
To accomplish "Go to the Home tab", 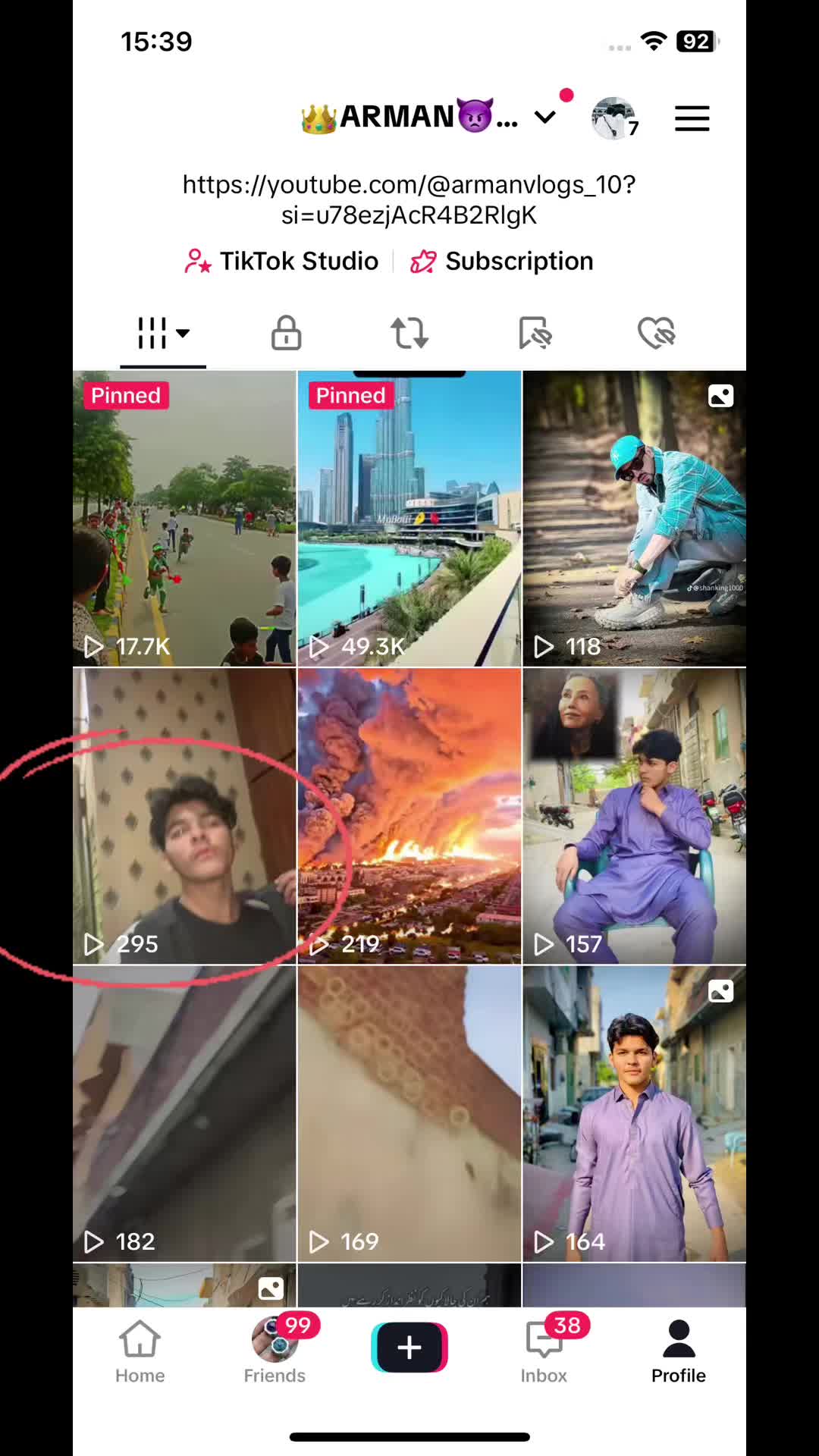I will [x=140, y=1351].
